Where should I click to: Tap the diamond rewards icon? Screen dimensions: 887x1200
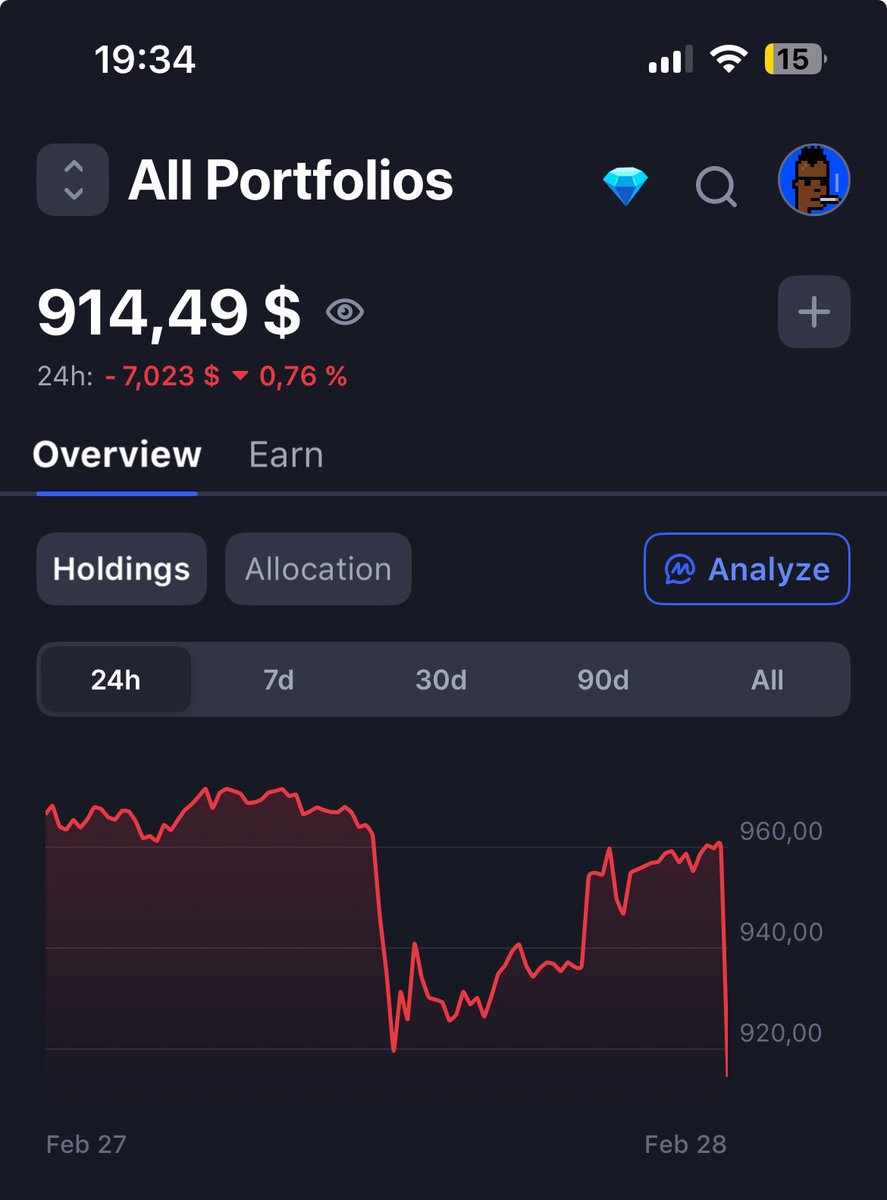coord(625,186)
